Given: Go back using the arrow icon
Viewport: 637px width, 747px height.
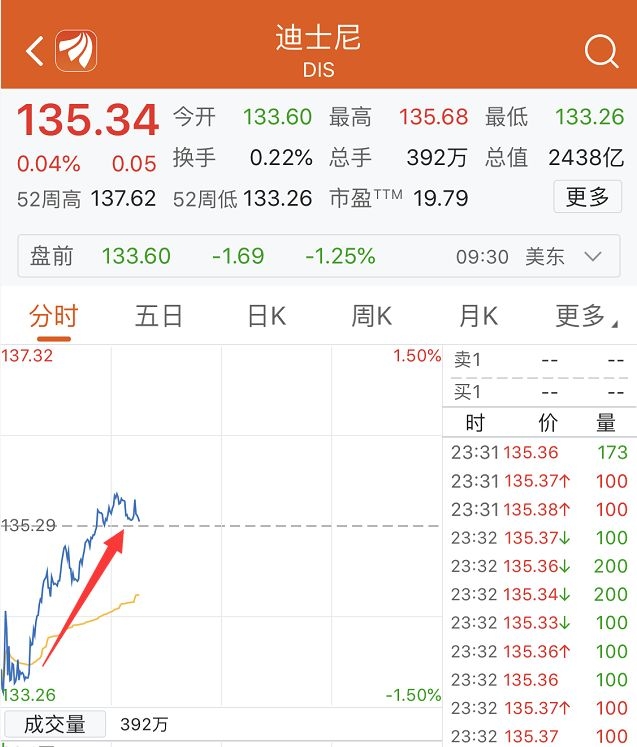Looking at the screenshot, I should [35, 51].
